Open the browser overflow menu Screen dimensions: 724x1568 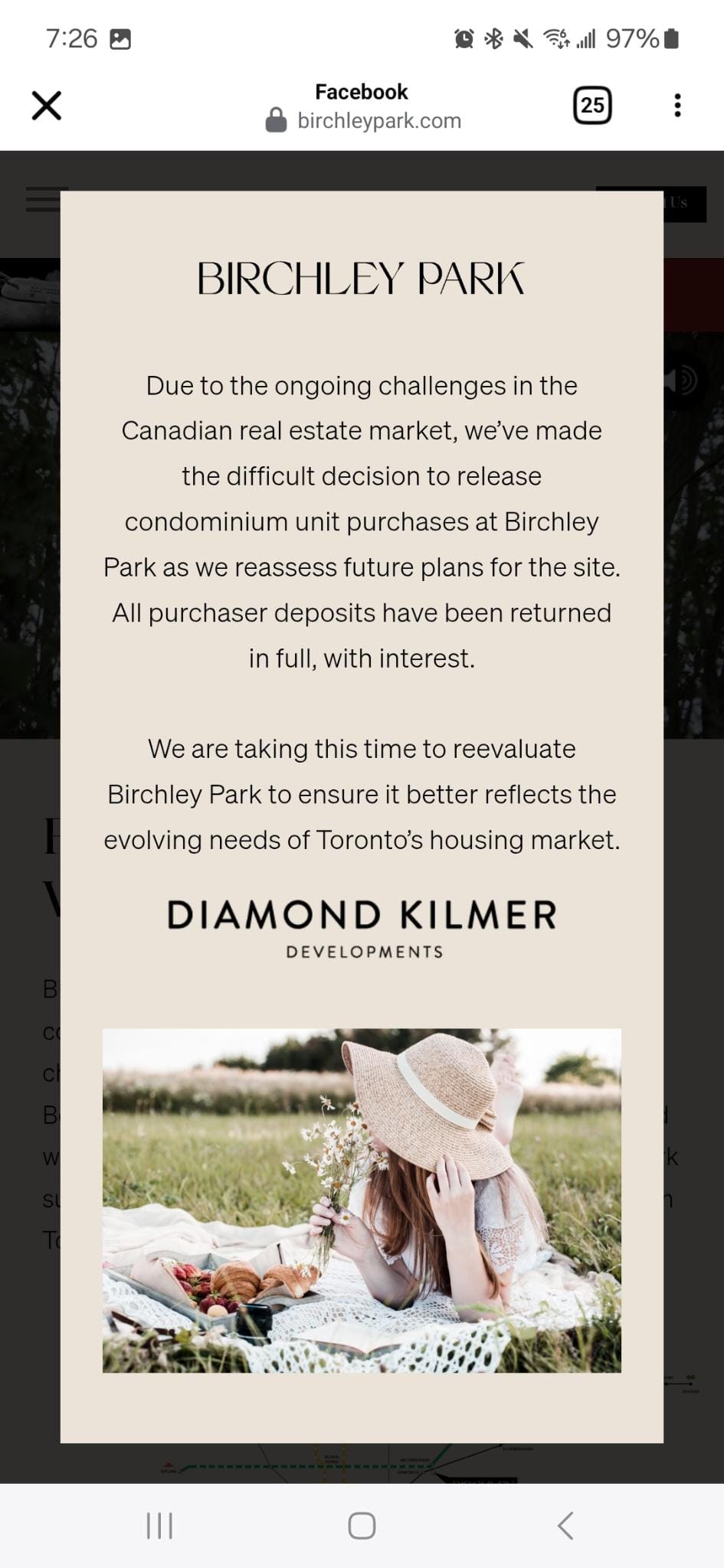677,106
